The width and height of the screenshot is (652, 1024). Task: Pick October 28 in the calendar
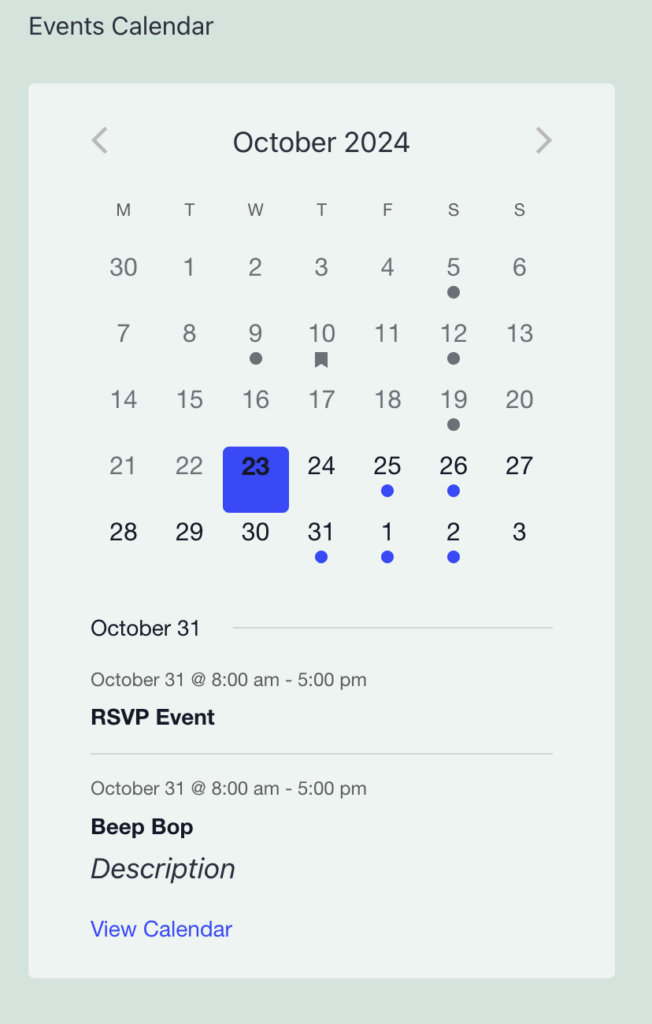pos(123,532)
